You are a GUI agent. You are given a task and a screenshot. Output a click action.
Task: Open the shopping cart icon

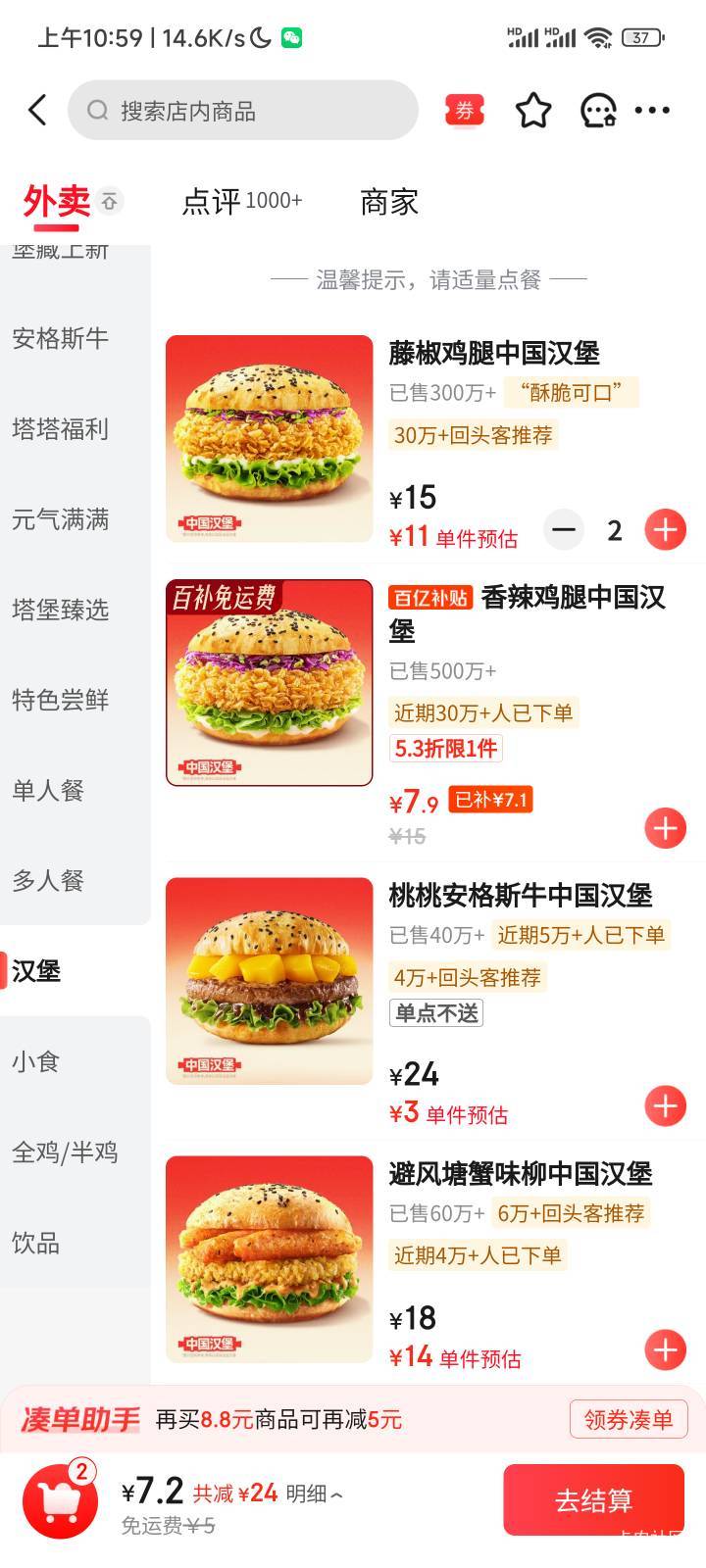click(60, 1500)
